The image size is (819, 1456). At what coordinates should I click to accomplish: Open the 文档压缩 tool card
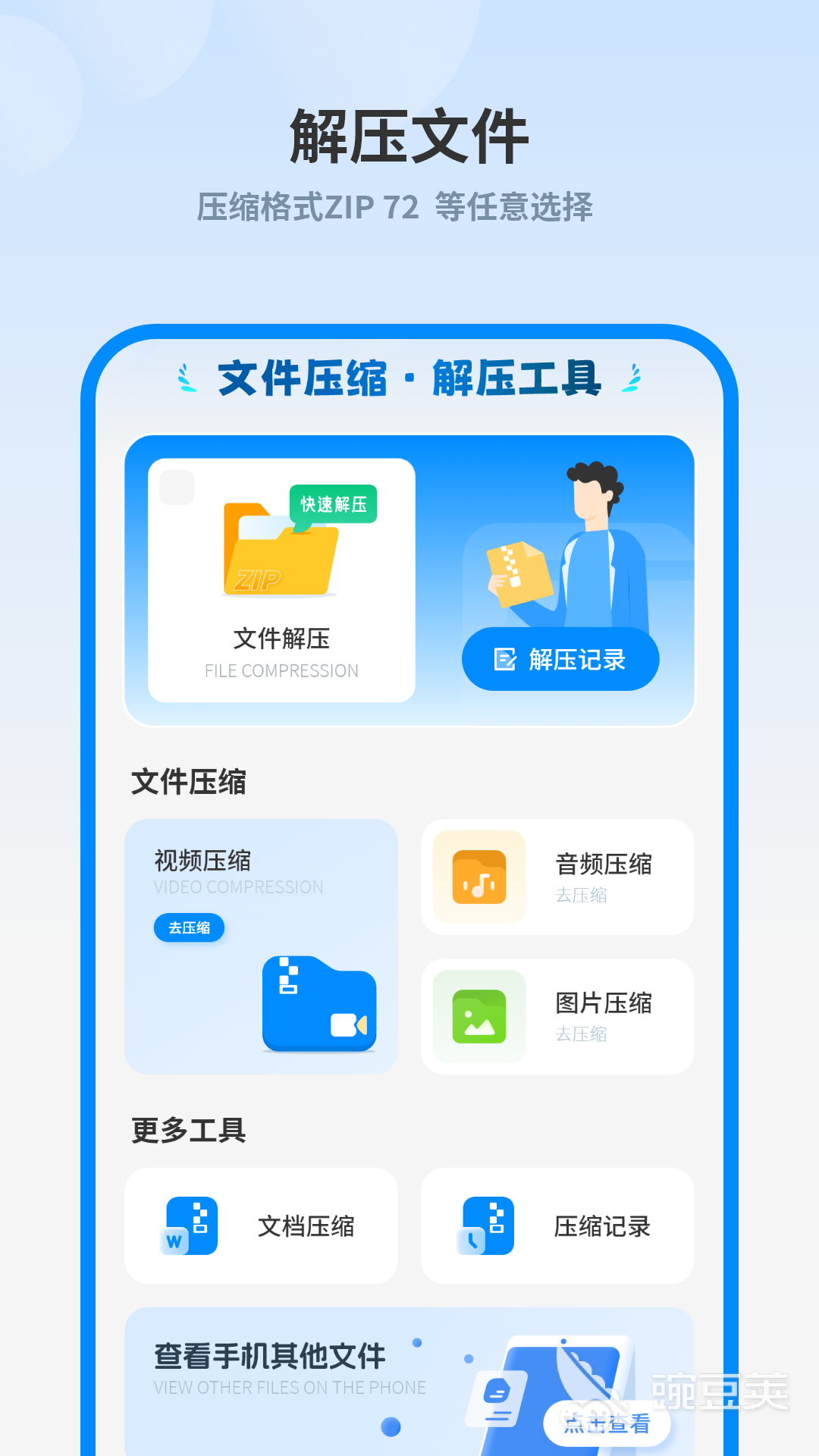pyautogui.click(x=261, y=1226)
